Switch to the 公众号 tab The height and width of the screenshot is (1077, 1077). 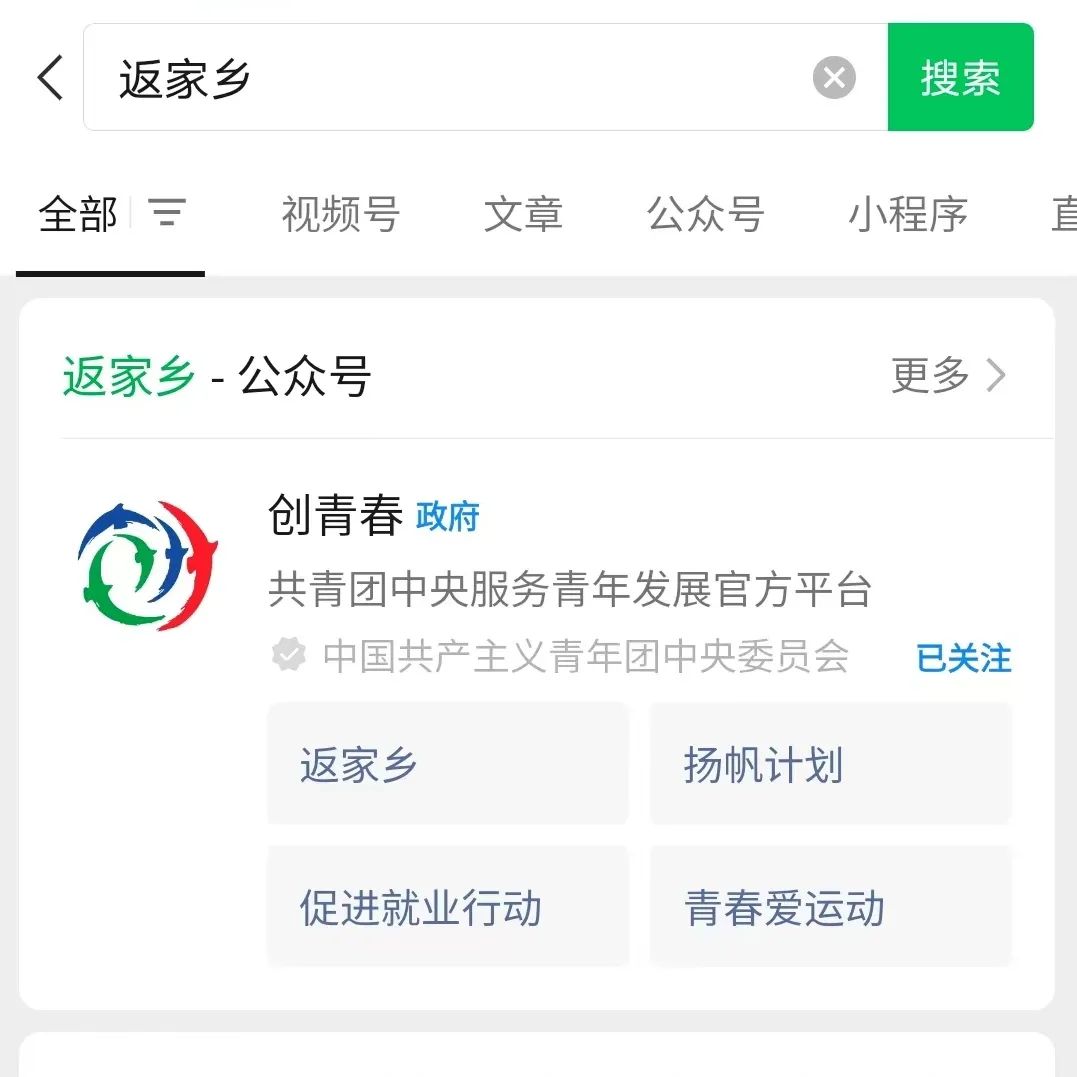[705, 214]
